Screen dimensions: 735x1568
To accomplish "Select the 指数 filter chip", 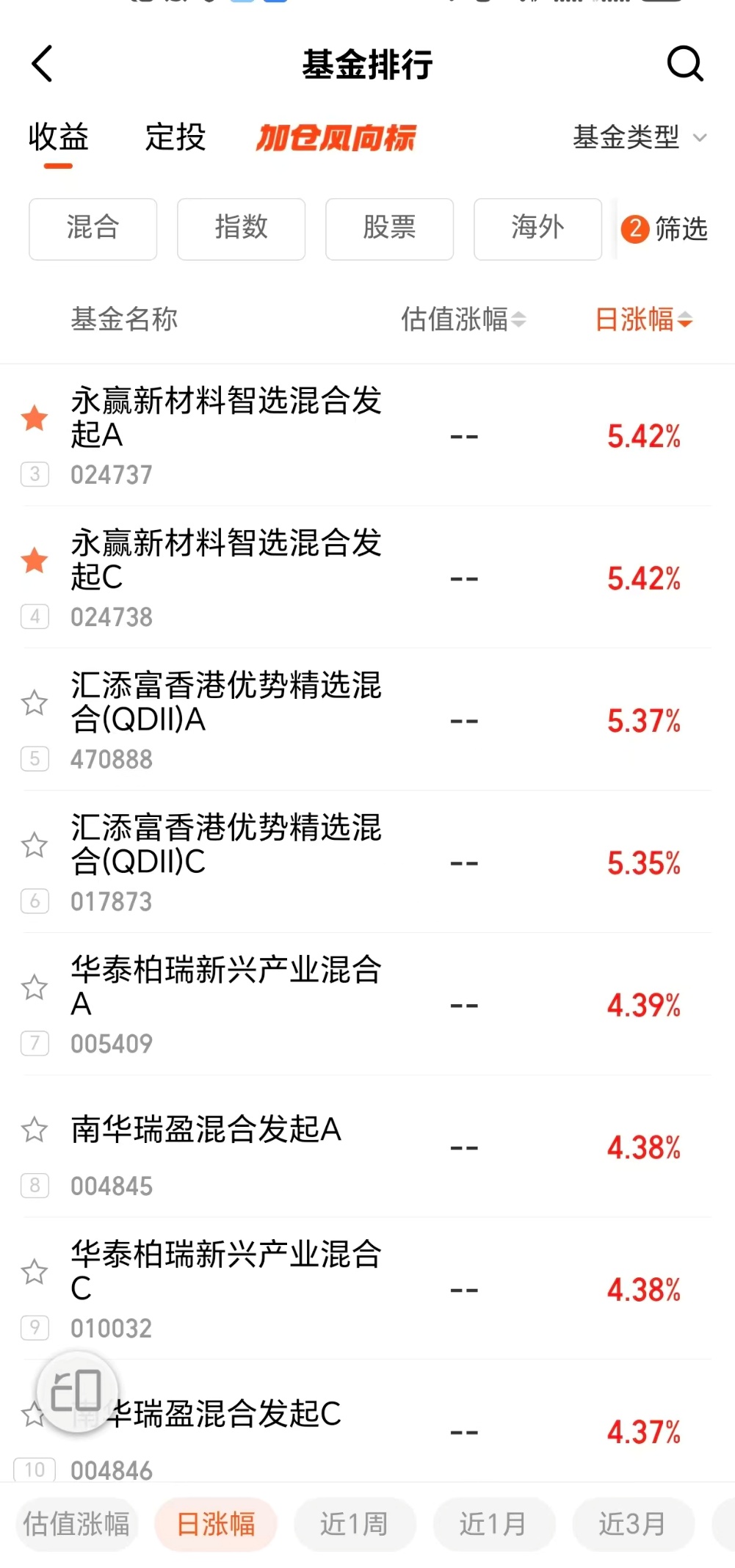I will (x=241, y=228).
